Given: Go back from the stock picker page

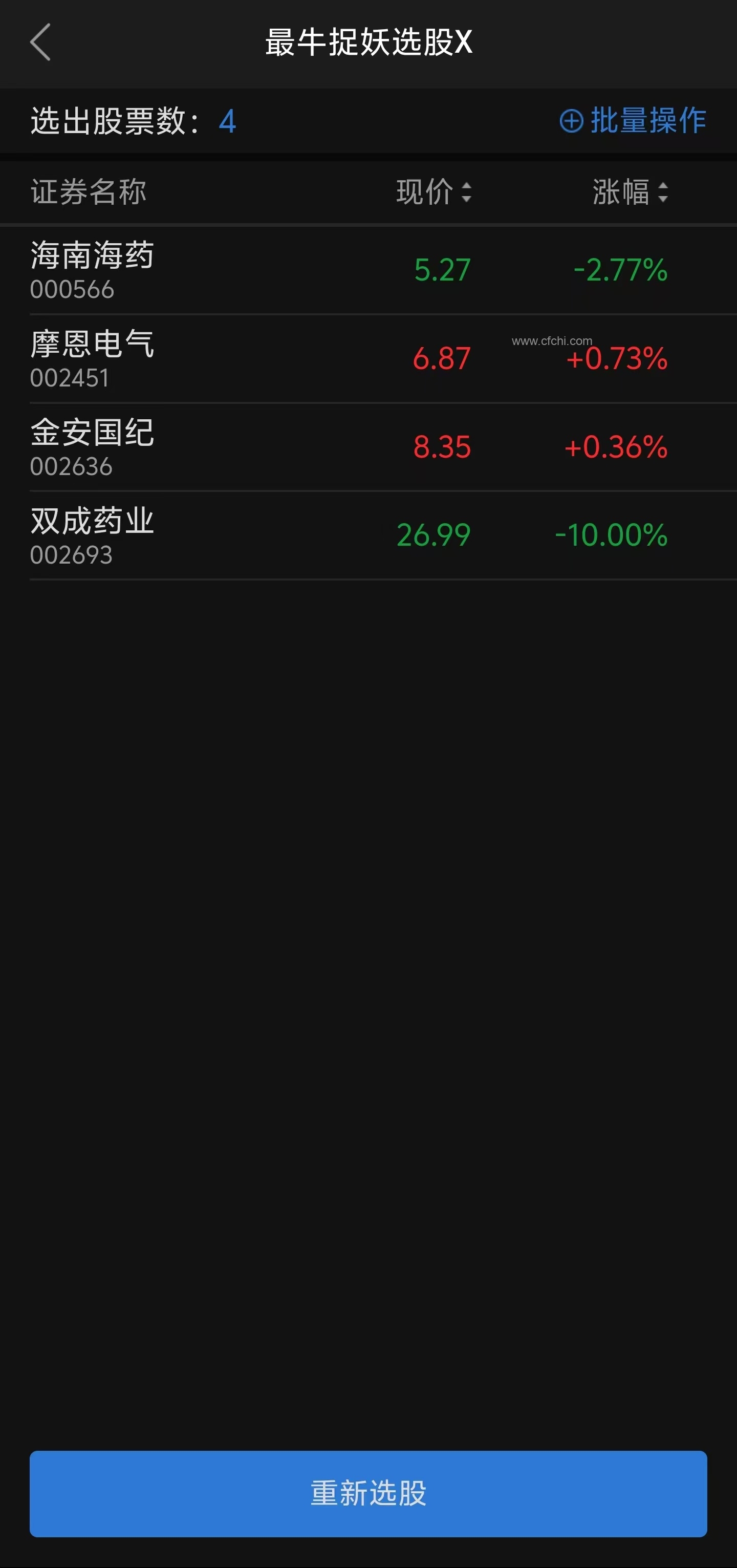Looking at the screenshot, I should (40, 42).
